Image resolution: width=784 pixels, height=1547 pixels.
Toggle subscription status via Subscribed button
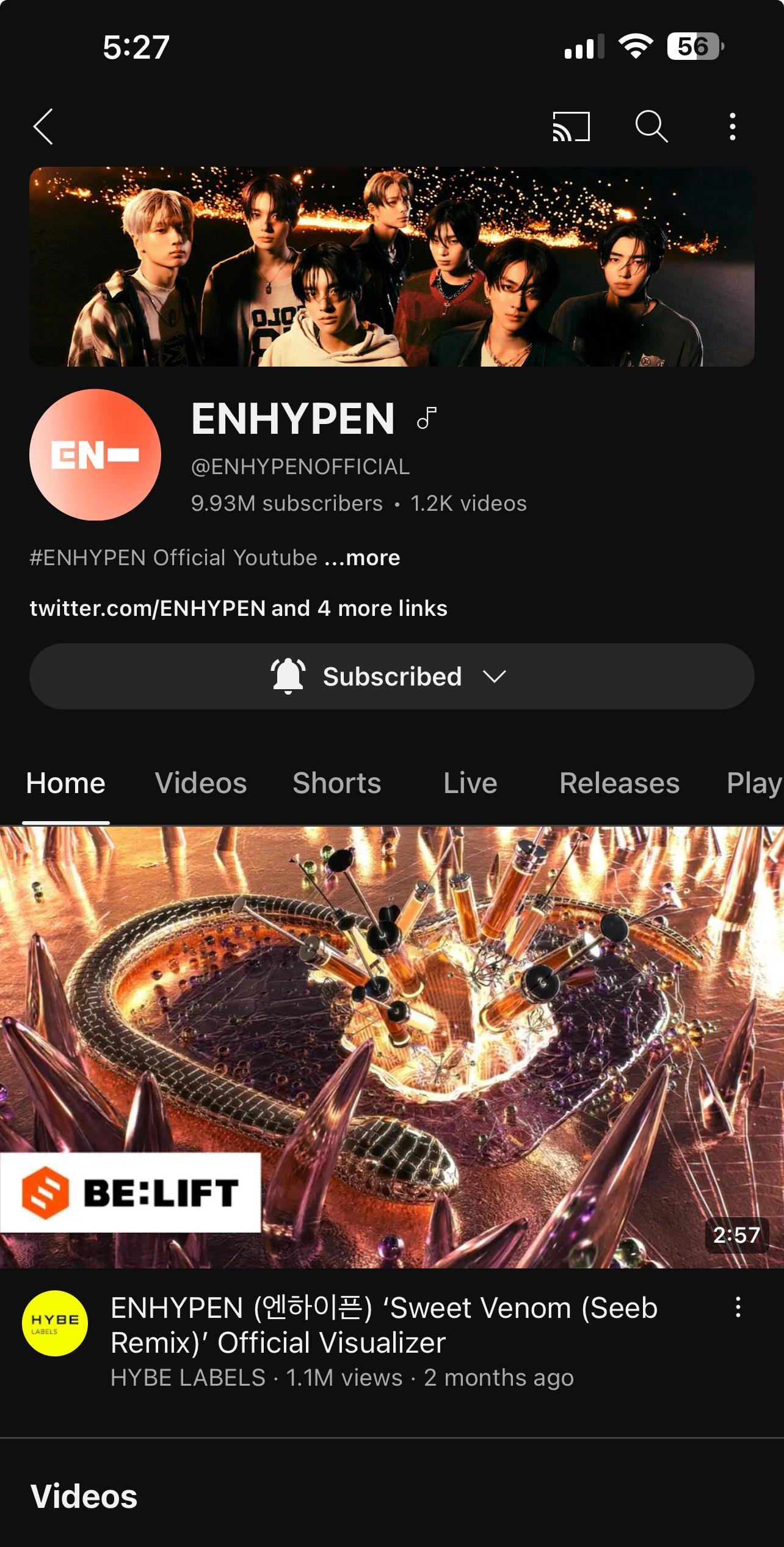(392, 676)
